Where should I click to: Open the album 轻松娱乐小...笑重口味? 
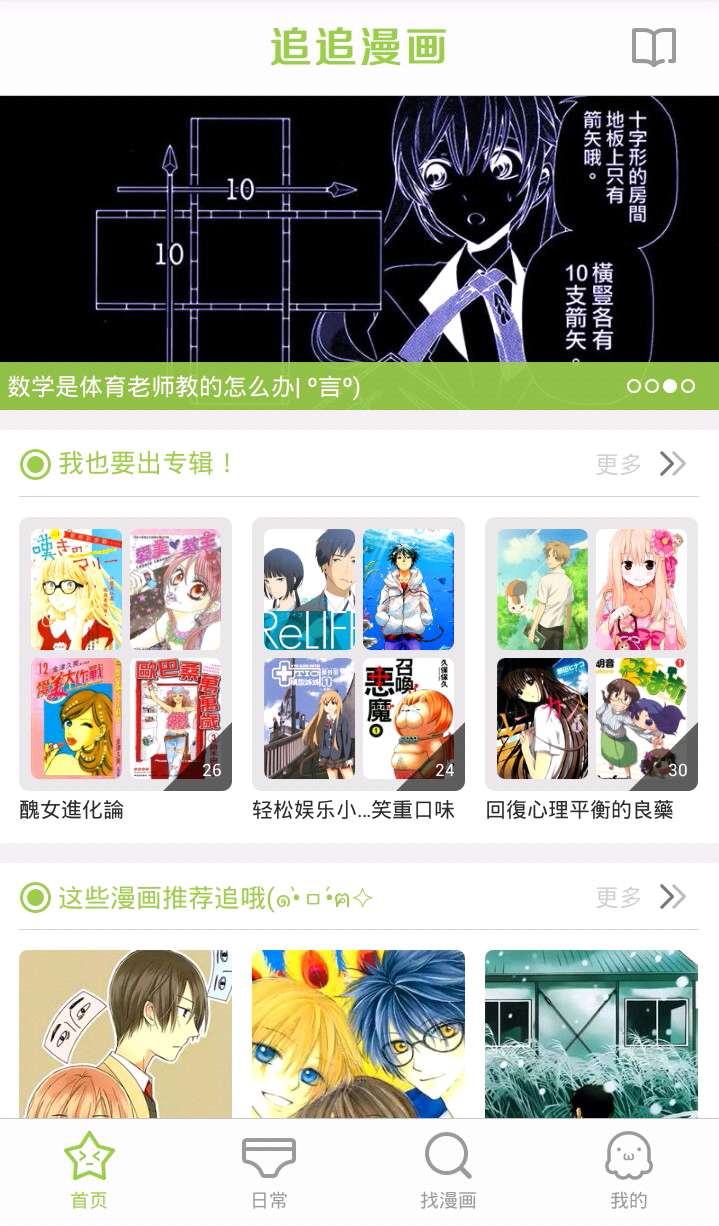click(x=358, y=654)
